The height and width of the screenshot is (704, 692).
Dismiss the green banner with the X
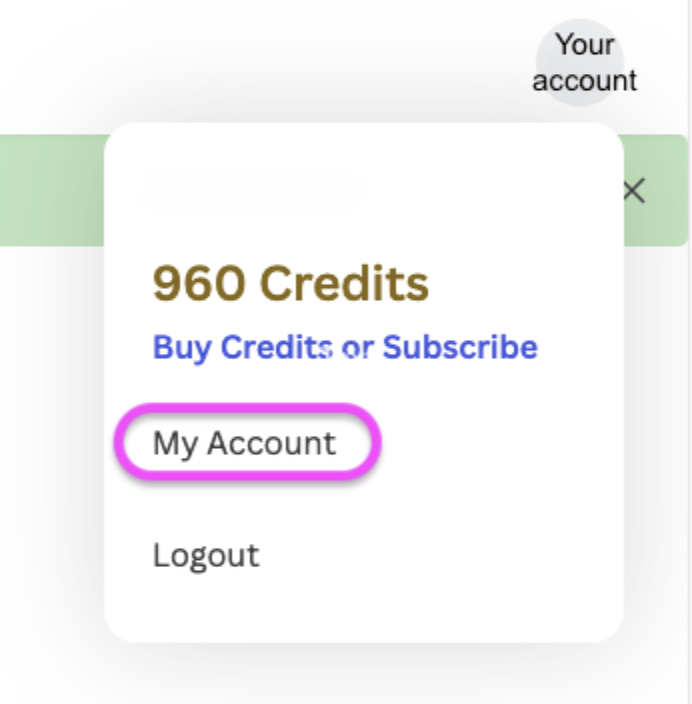point(634,191)
